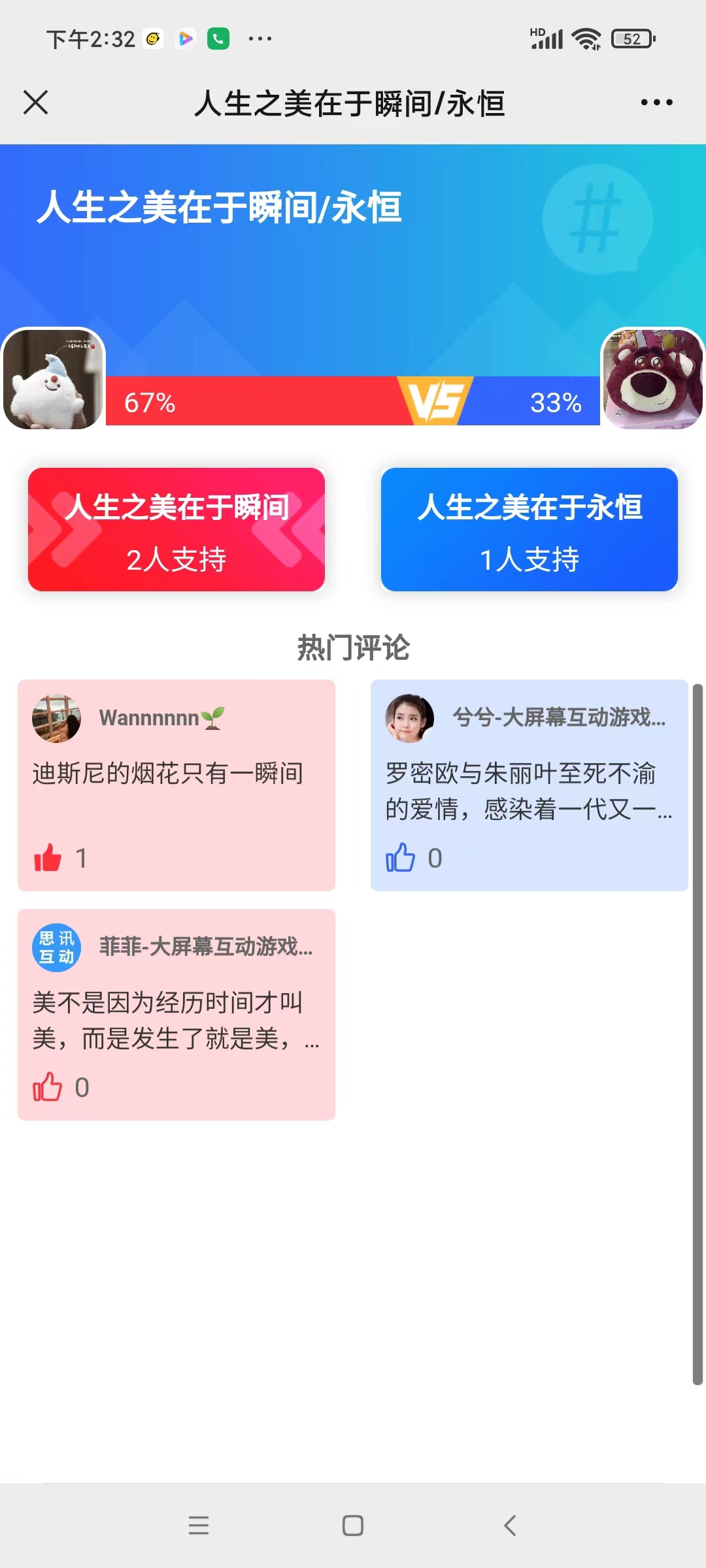Expand 菲菲's truncated comment card
The height and width of the screenshot is (1568, 706).
175,1021
